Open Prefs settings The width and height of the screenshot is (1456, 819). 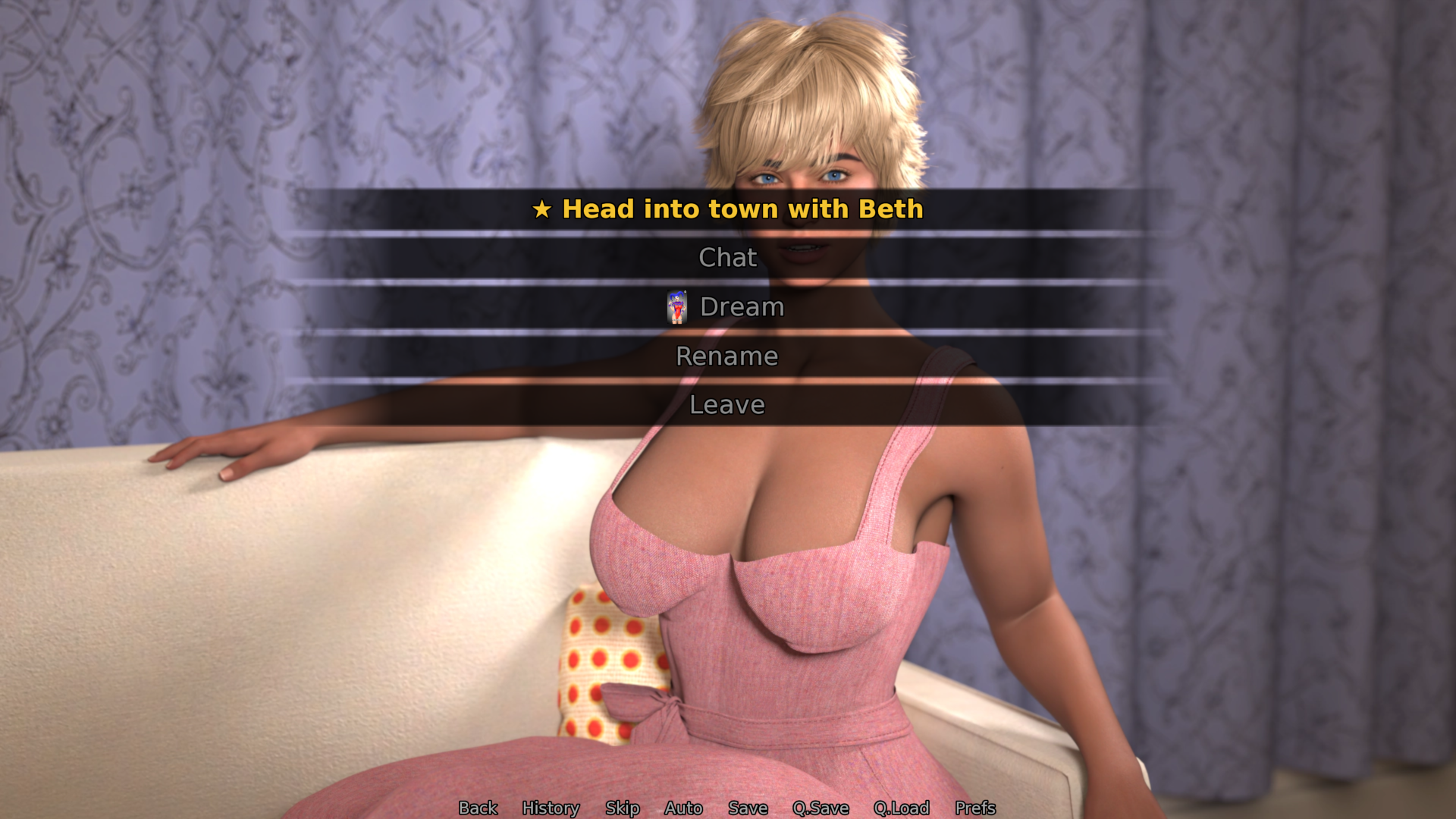click(975, 808)
